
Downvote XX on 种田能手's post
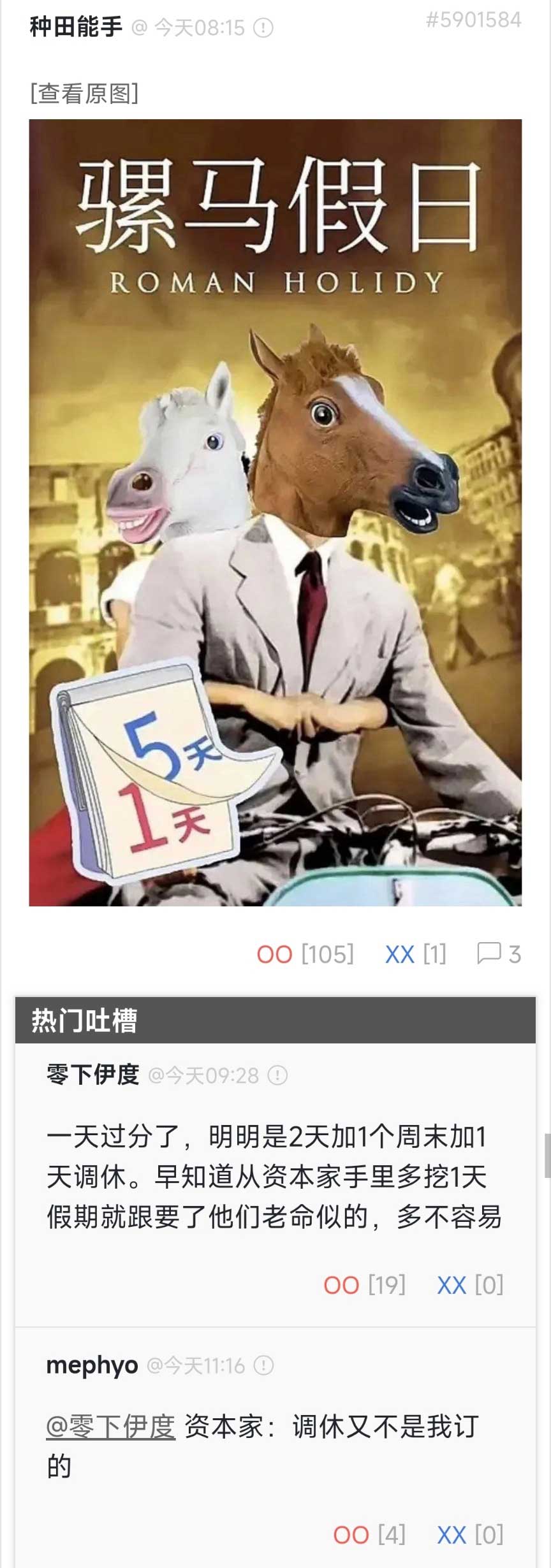[400, 954]
